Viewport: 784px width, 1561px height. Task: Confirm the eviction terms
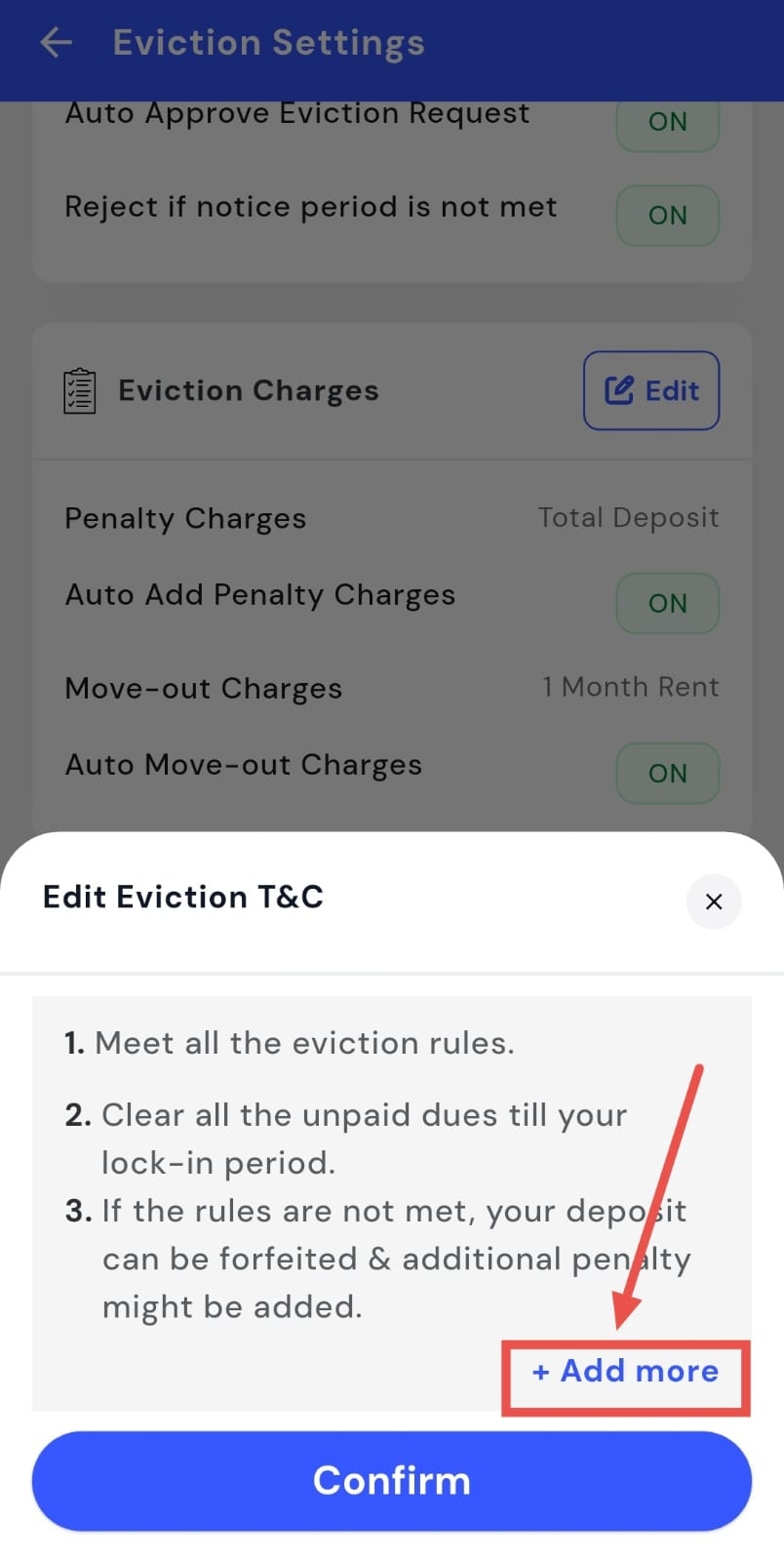pos(391,1480)
